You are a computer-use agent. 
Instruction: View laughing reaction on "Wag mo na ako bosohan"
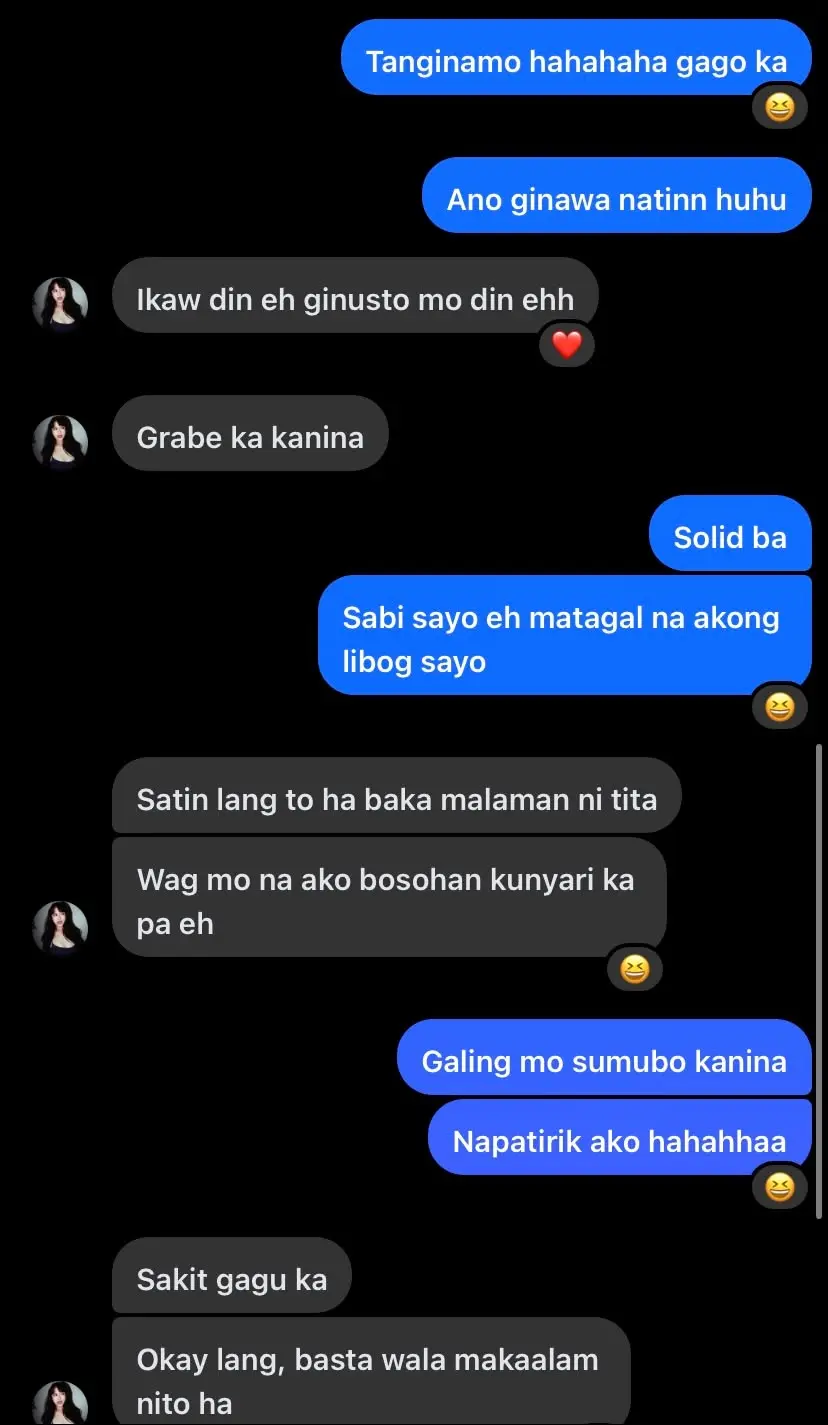(x=635, y=969)
